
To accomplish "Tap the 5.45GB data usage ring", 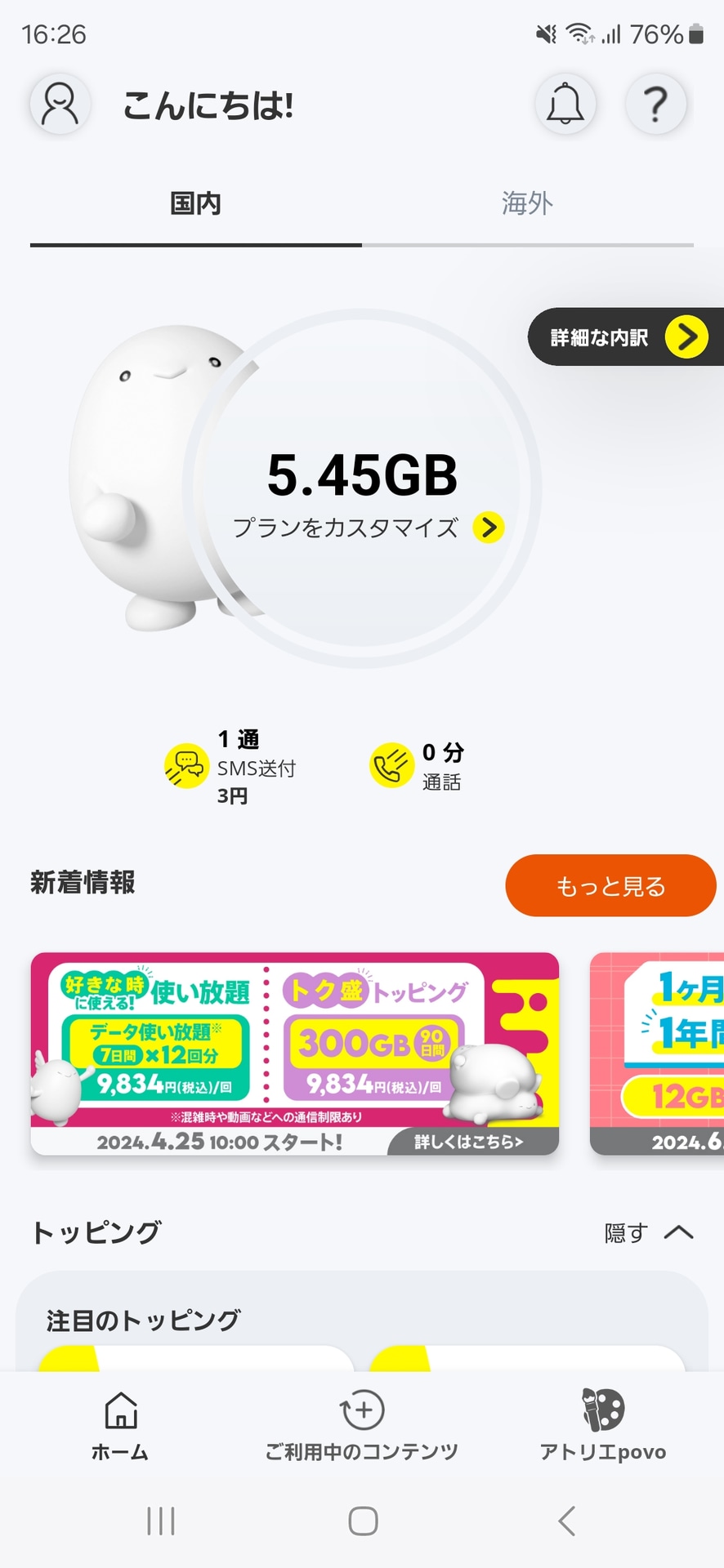I will (x=362, y=476).
